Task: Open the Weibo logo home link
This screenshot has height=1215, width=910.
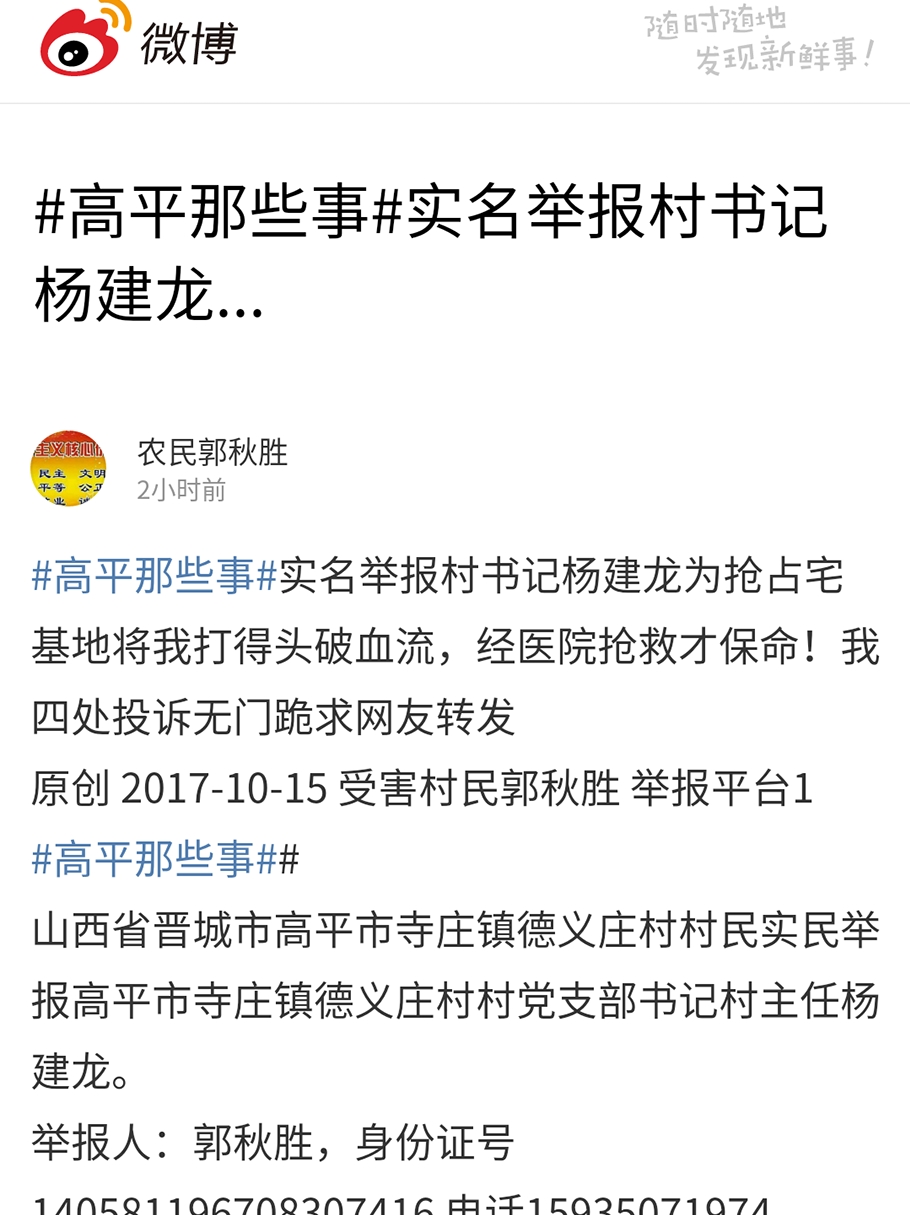Action: pyautogui.click(x=138, y=41)
